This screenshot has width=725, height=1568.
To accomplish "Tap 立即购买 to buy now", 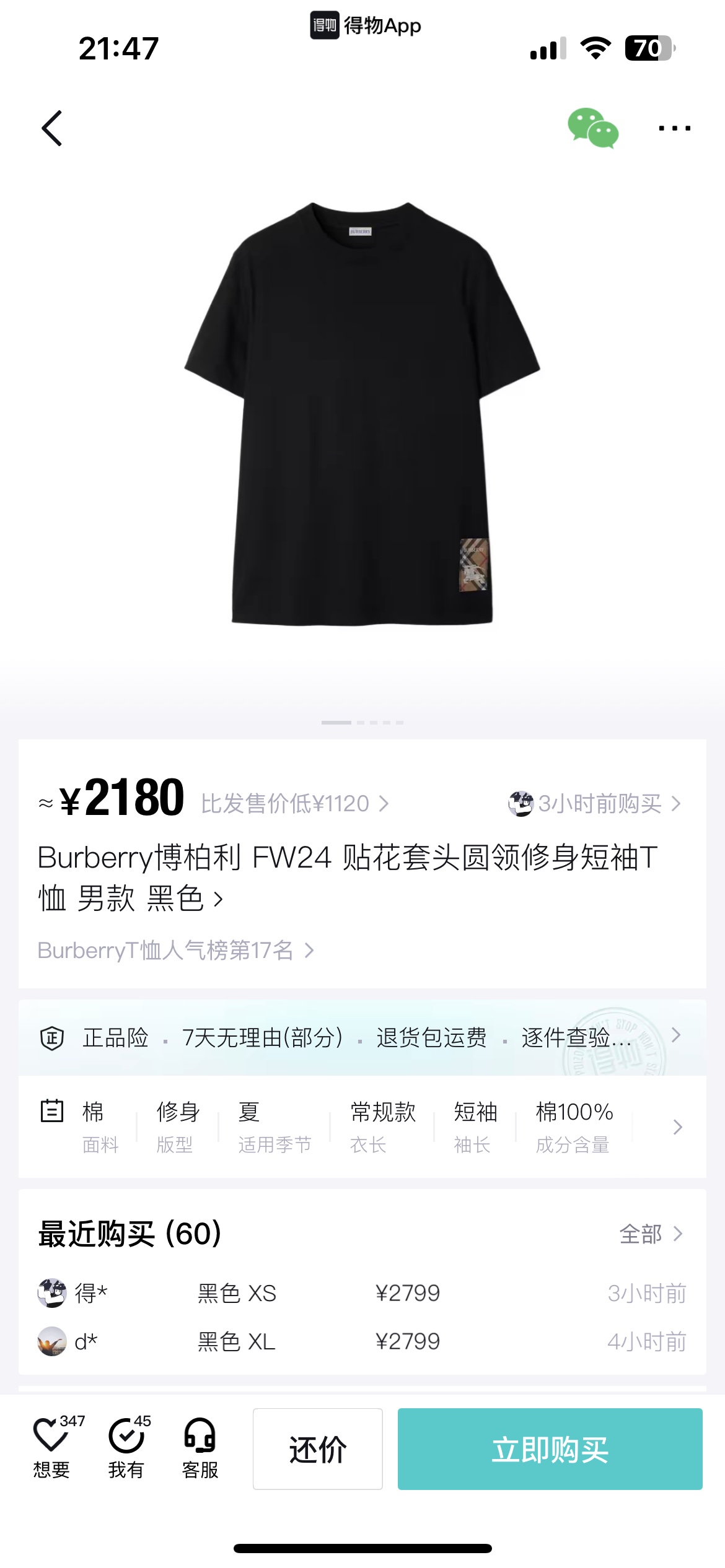I will [550, 1449].
